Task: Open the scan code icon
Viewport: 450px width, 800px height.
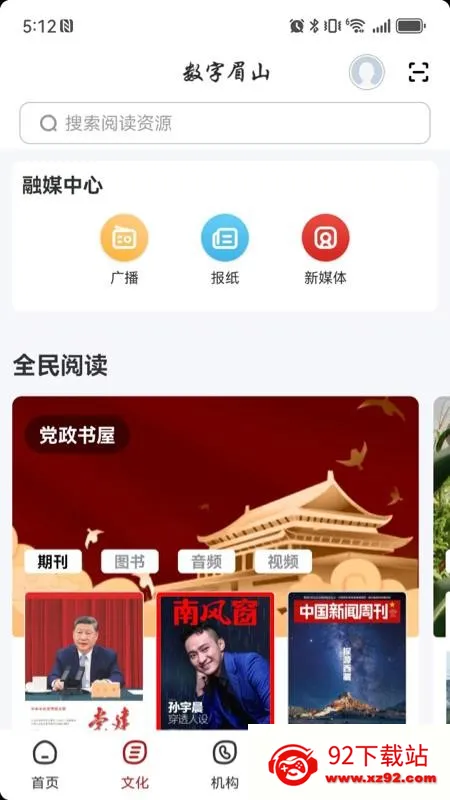Action: coord(418,72)
